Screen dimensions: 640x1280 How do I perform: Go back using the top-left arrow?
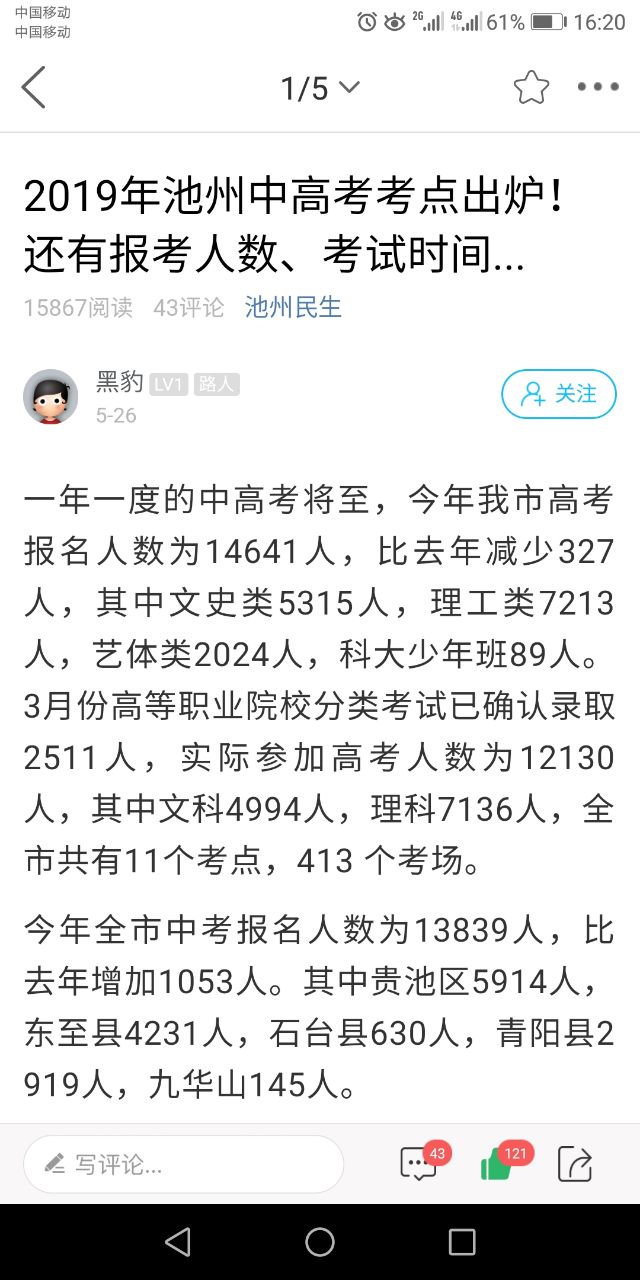(x=34, y=88)
